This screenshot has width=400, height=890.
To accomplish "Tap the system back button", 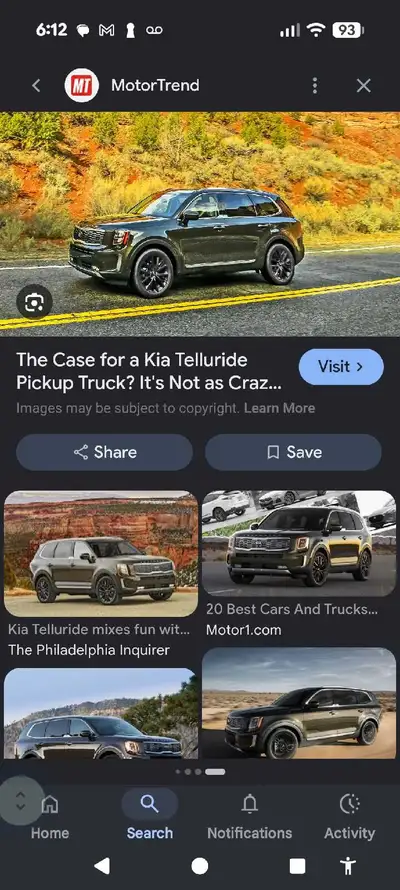I will click(x=102, y=866).
